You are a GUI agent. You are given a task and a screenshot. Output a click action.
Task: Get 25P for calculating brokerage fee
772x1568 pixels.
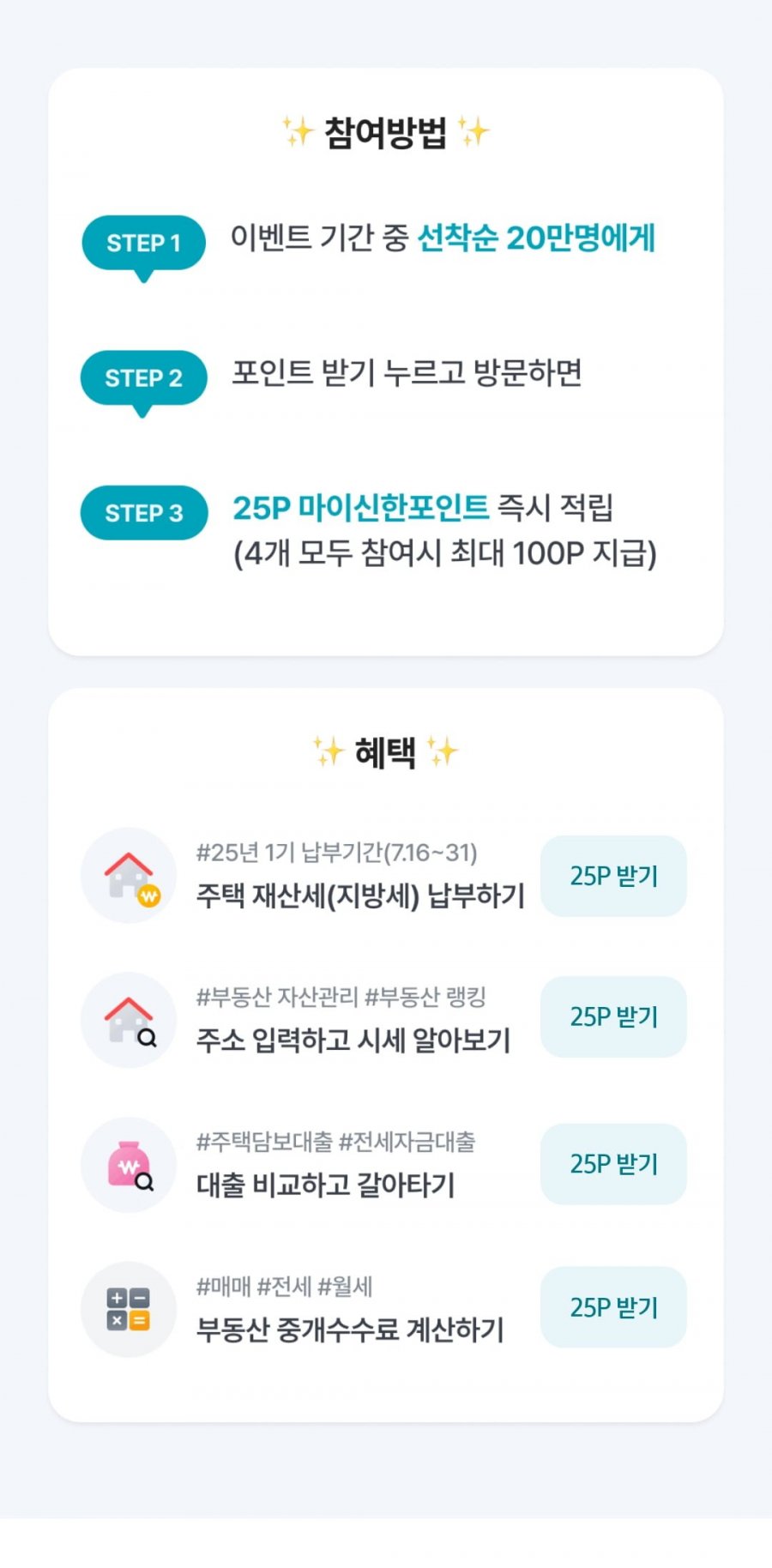[613, 1307]
